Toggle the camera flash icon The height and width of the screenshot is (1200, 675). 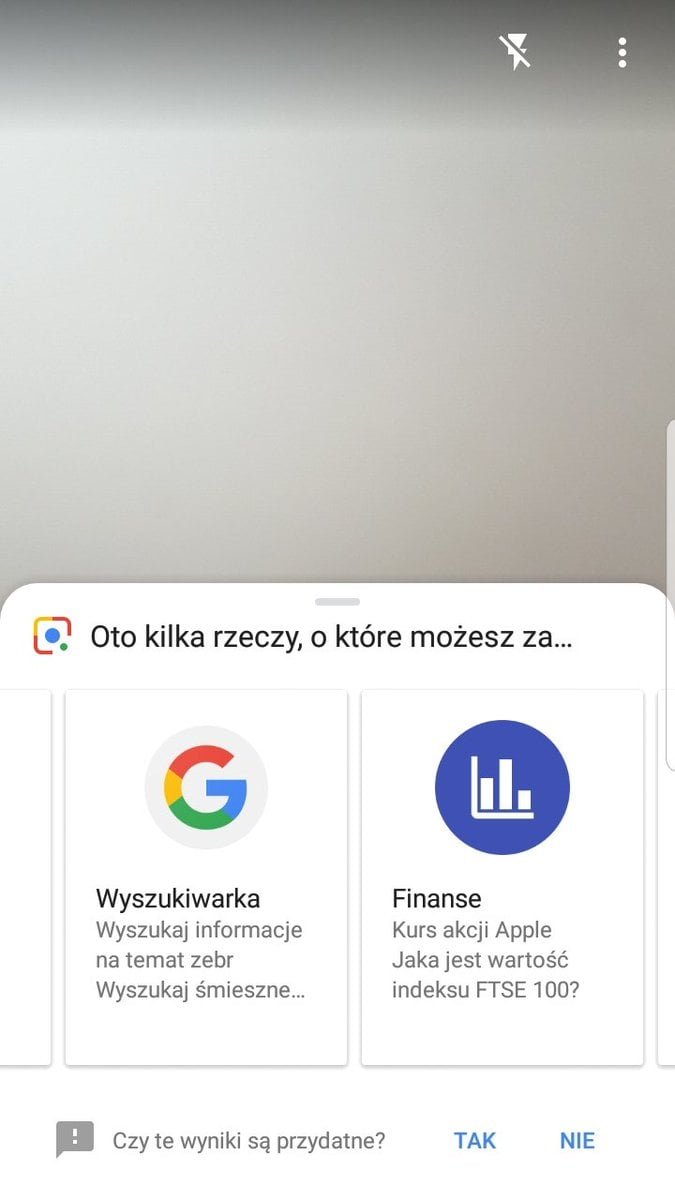click(x=515, y=52)
